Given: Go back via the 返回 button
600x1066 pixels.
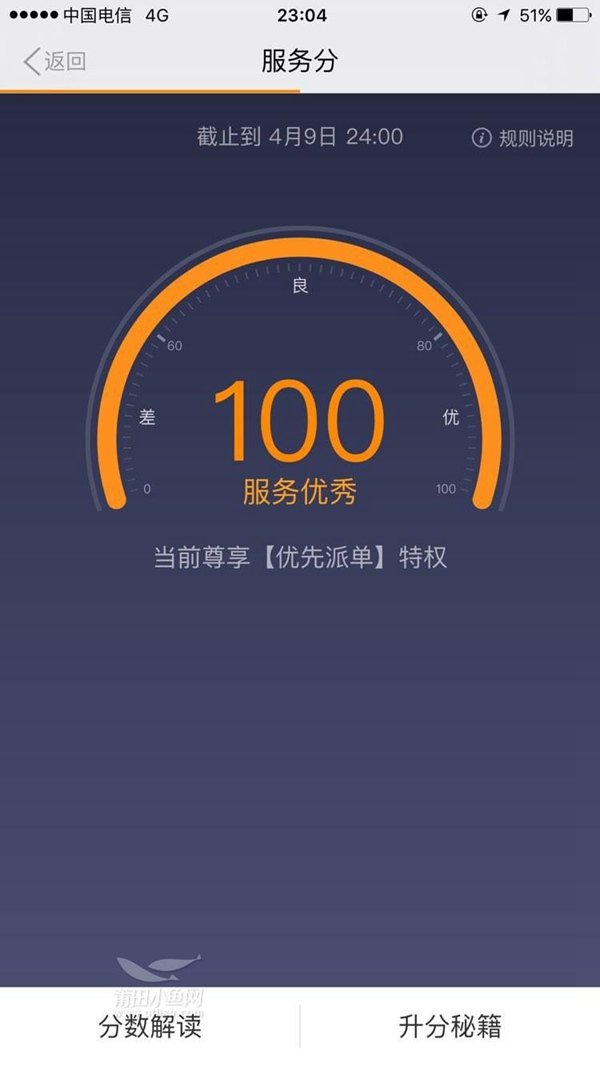Looking at the screenshot, I should [55, 61].
